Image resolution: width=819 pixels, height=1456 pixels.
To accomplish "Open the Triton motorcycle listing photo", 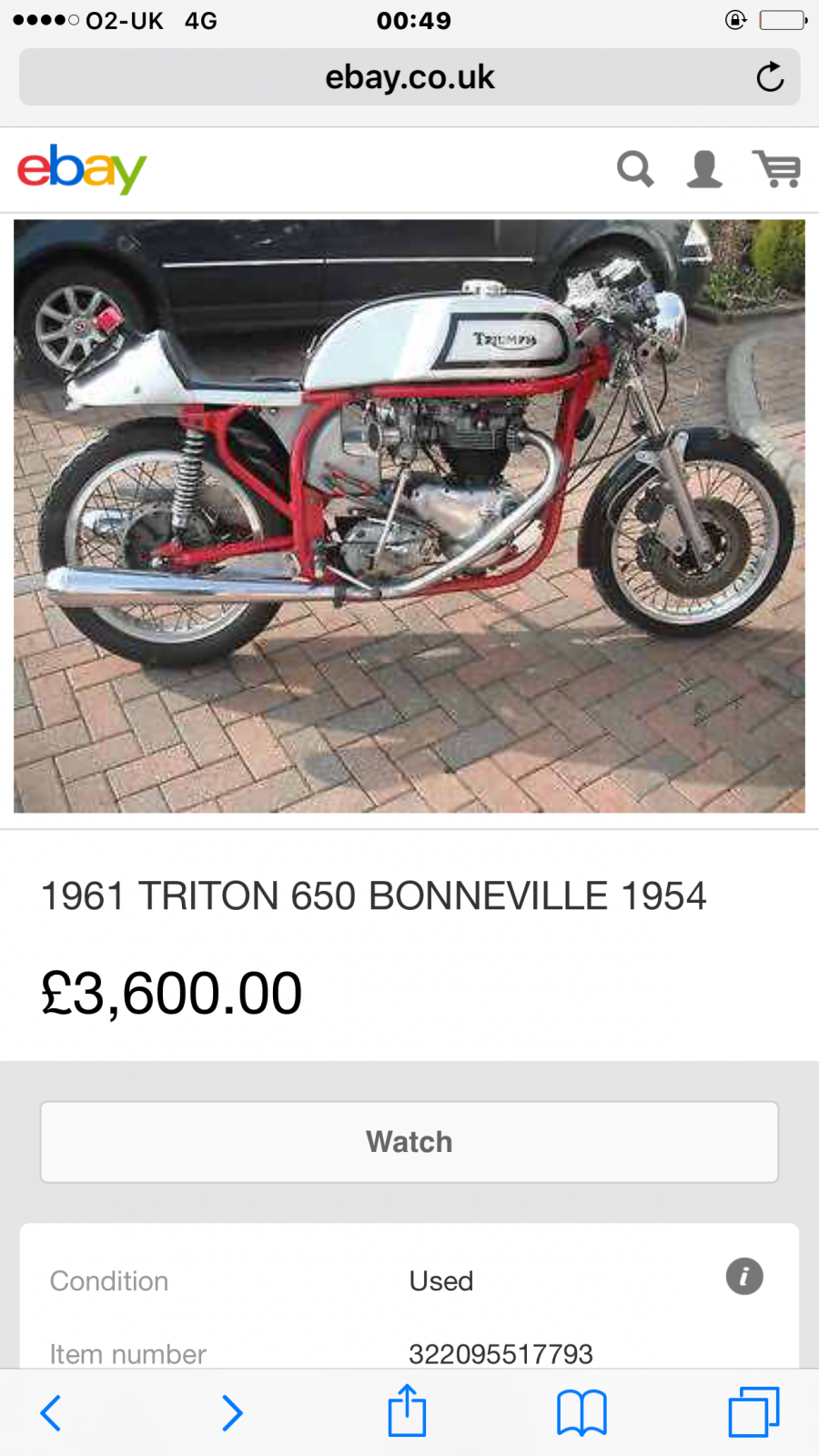I will click(x=409, y=516).
